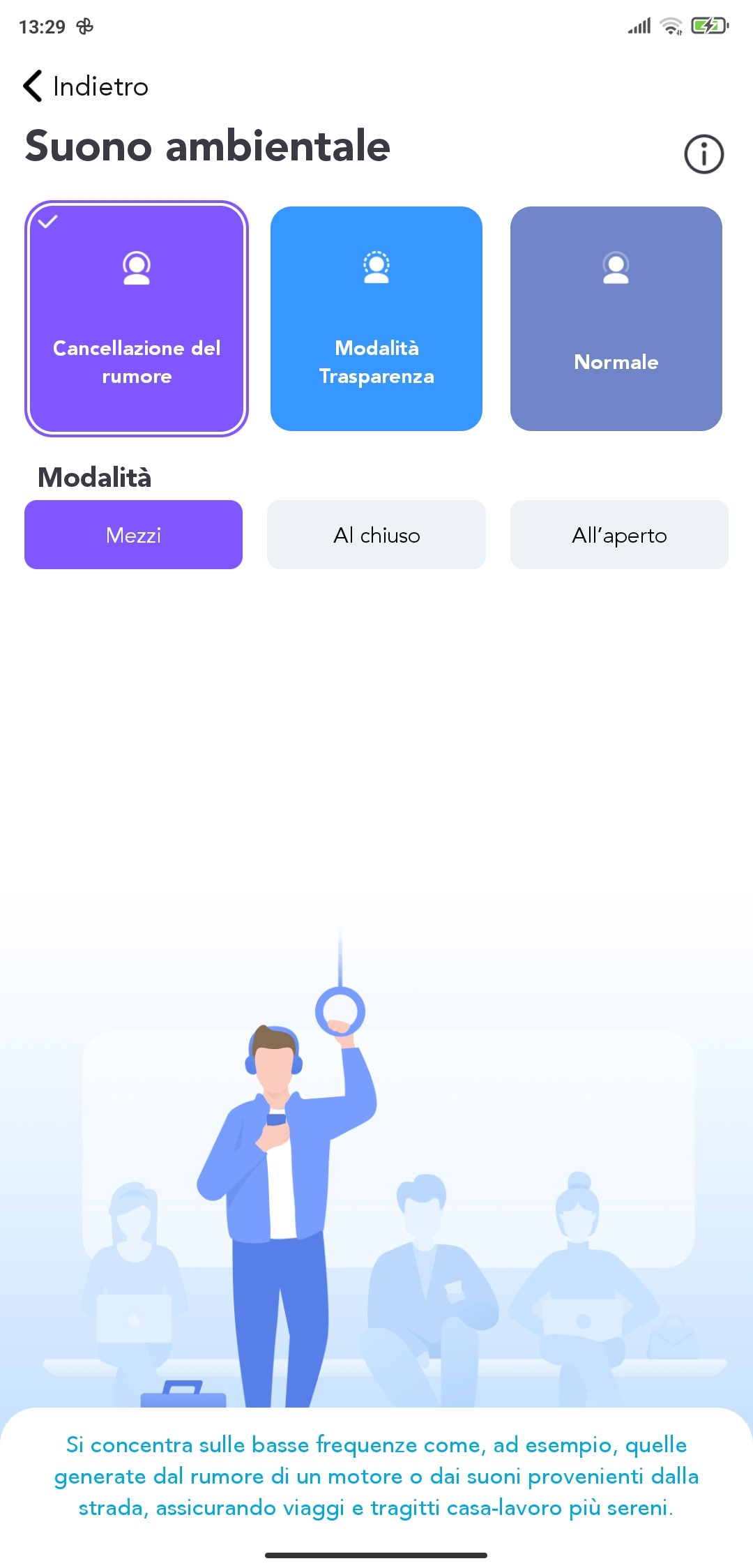
Task: Select the Mezzi mode
Action: (133, 535)
